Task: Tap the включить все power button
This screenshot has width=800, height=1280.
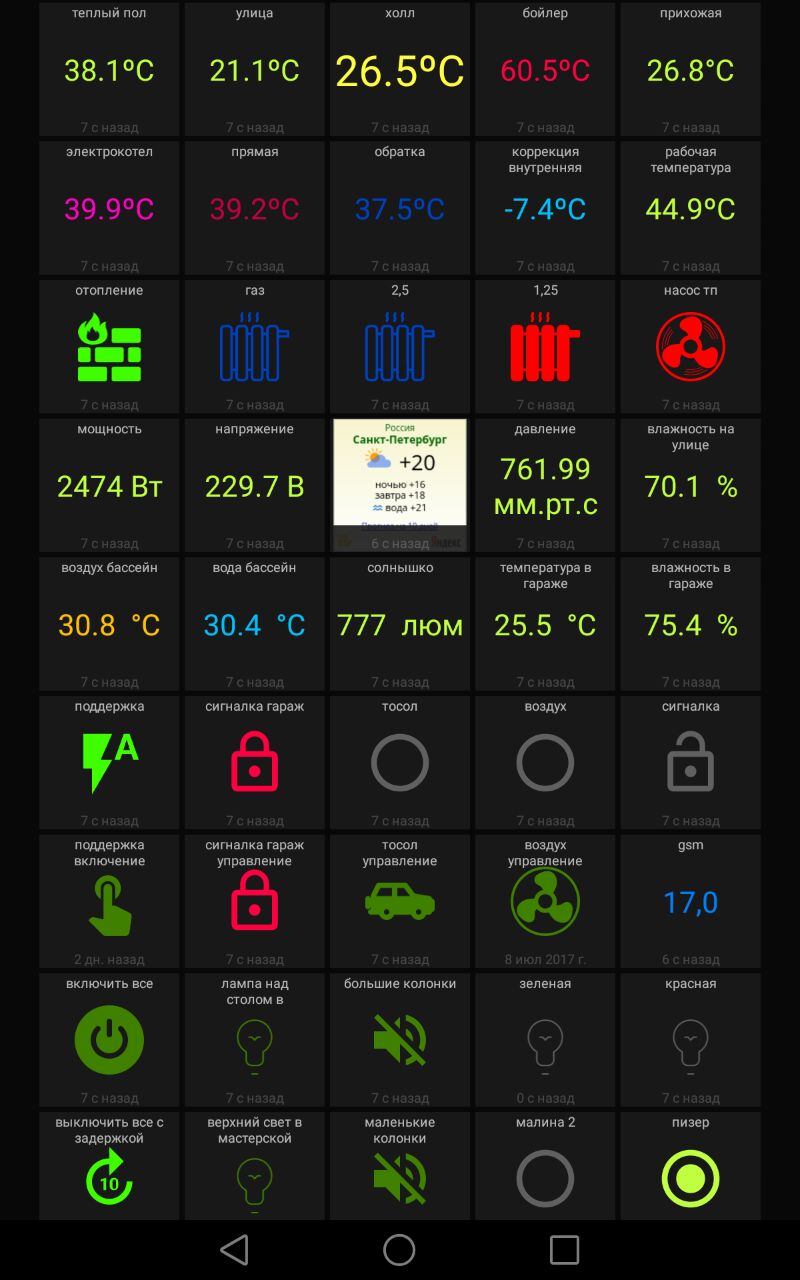Action: [x=109, y=1040]
